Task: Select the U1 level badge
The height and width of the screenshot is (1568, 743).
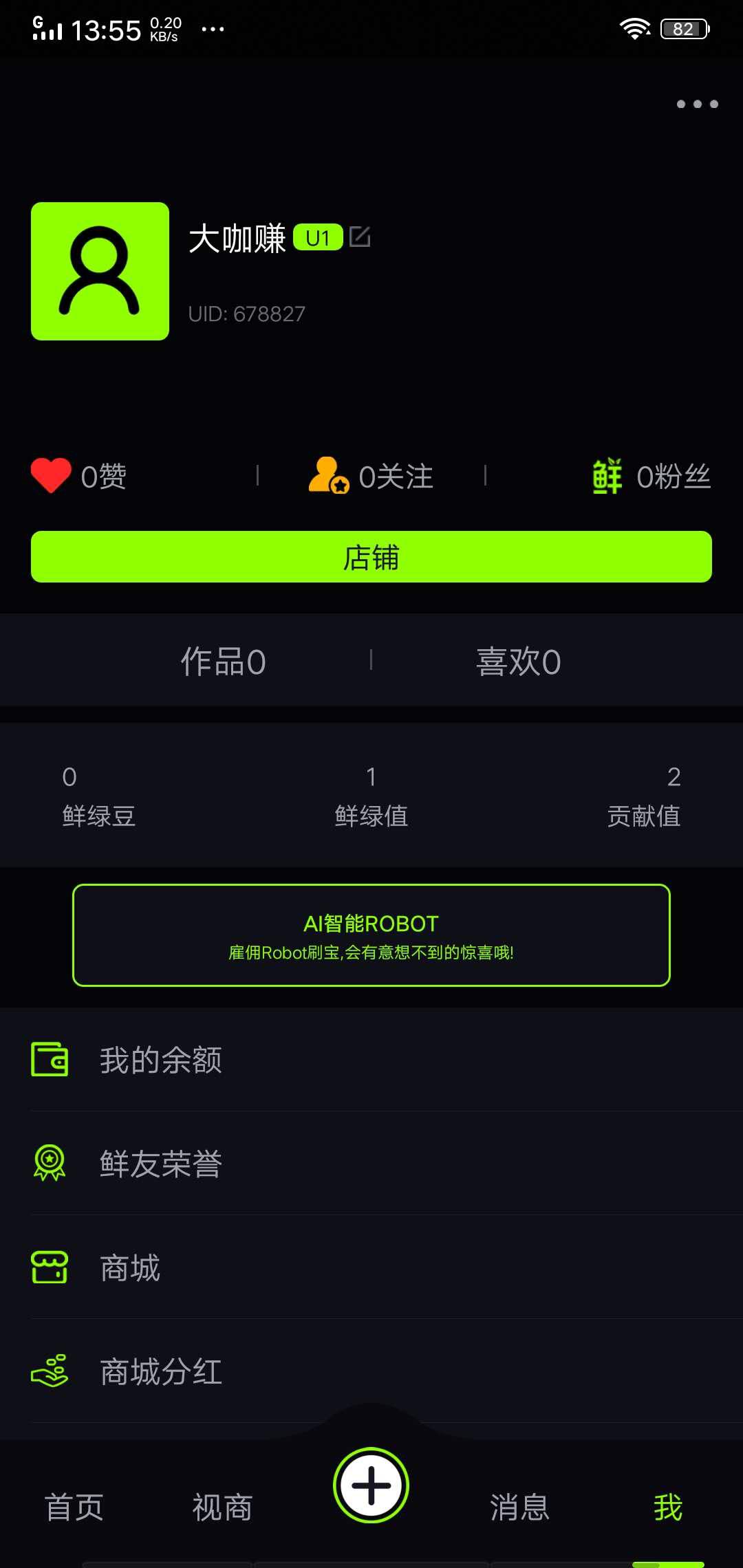Action: tap(318, 237)
